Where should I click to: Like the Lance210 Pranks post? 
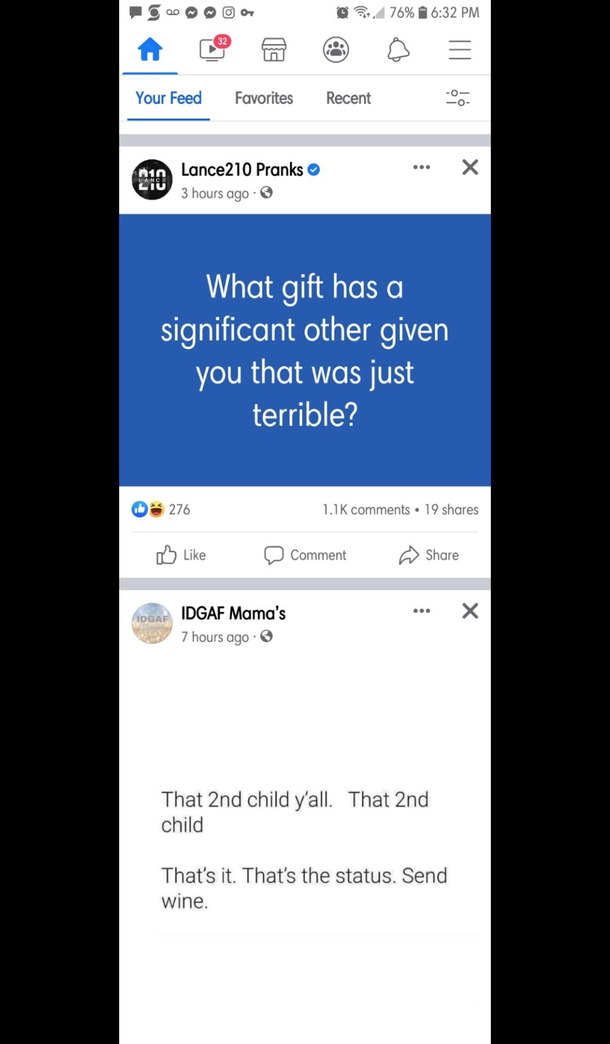181,555
